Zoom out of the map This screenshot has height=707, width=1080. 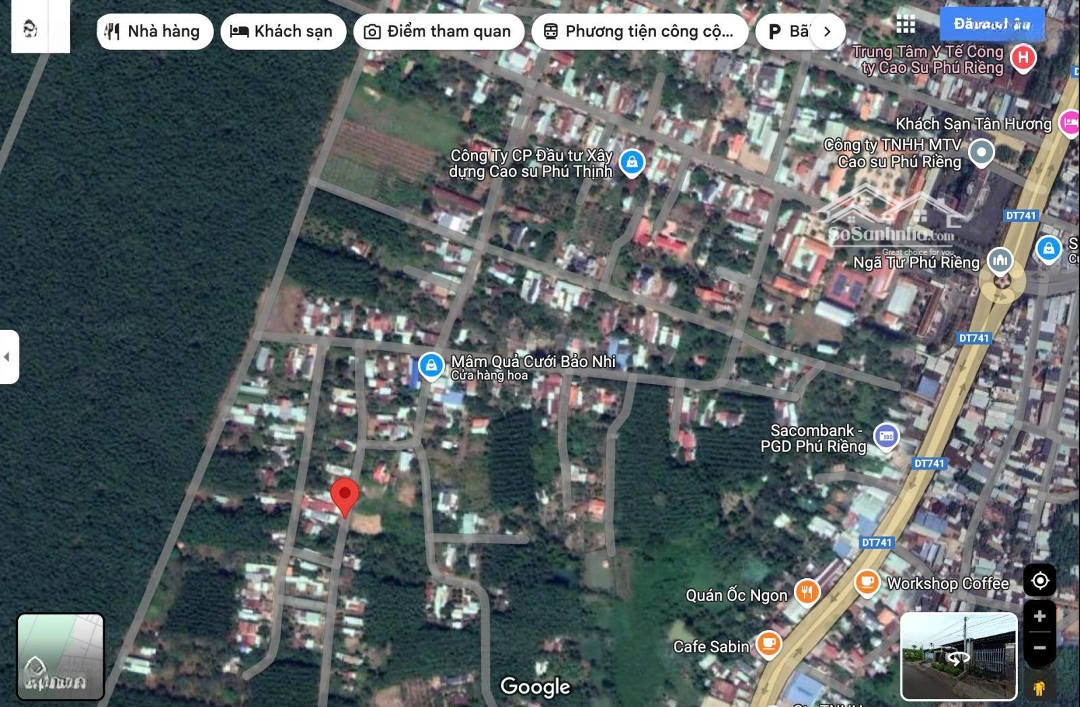1040,648
